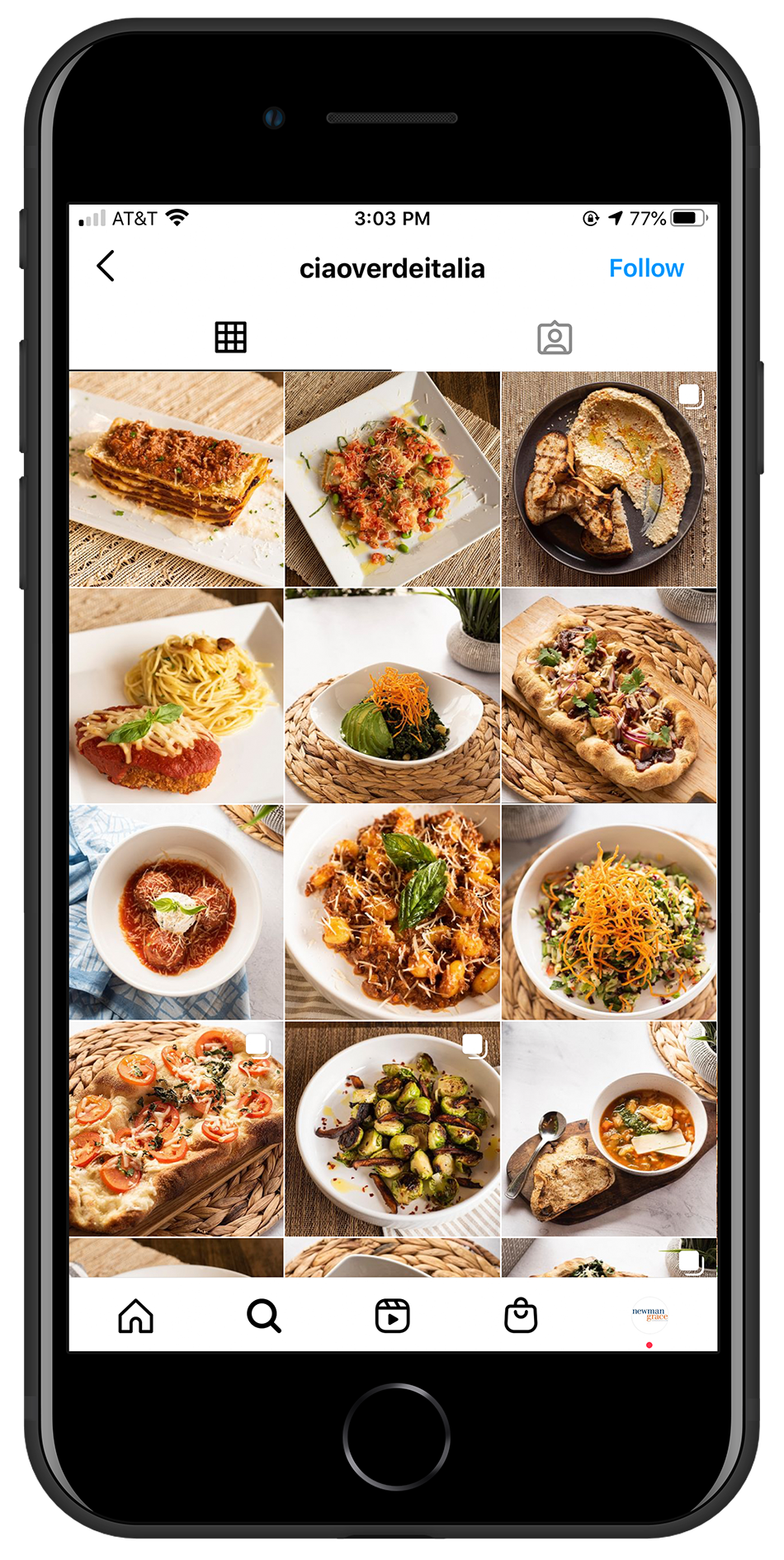Go back using the arrow icon
Viewport: 784px width, 1560px height.
106,267
